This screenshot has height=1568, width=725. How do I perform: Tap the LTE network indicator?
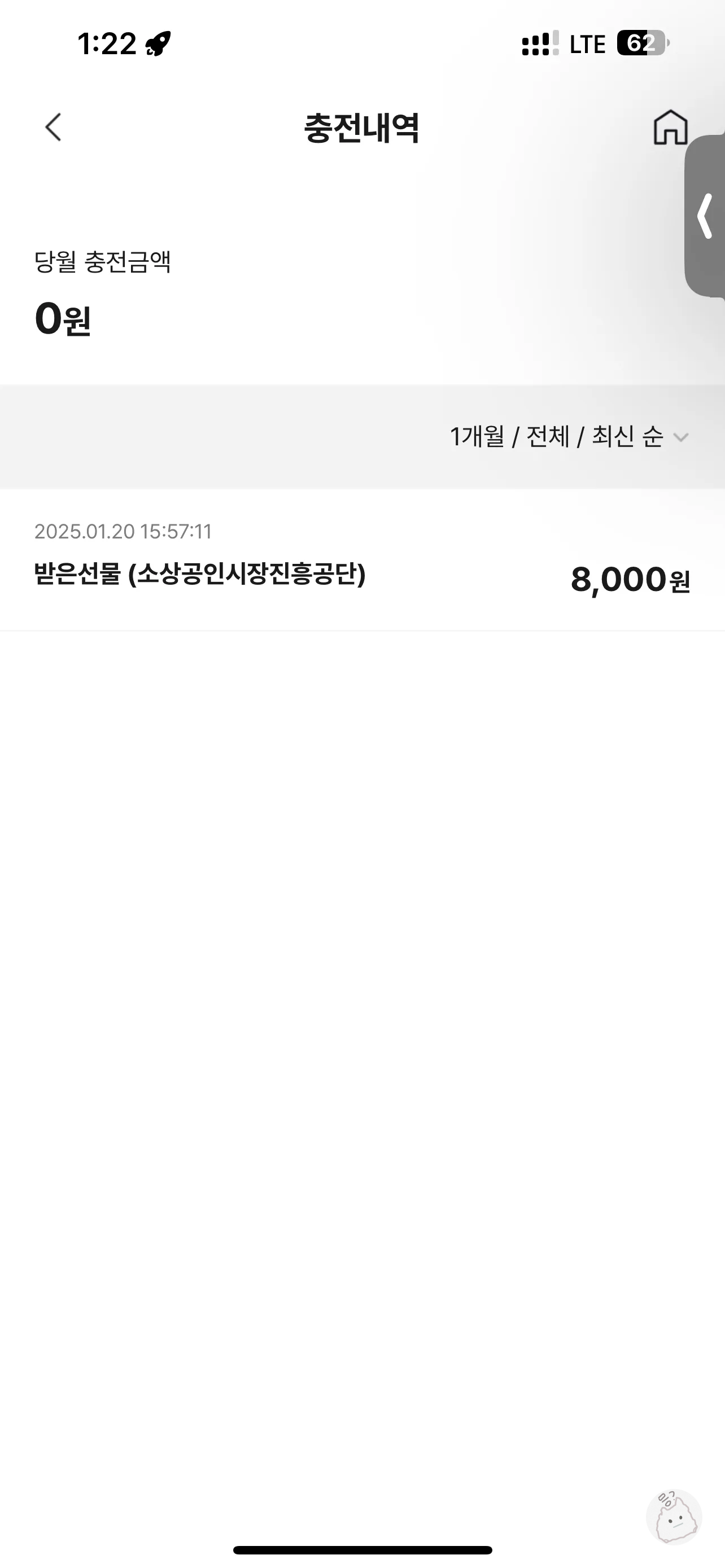[x=586, y=42]
